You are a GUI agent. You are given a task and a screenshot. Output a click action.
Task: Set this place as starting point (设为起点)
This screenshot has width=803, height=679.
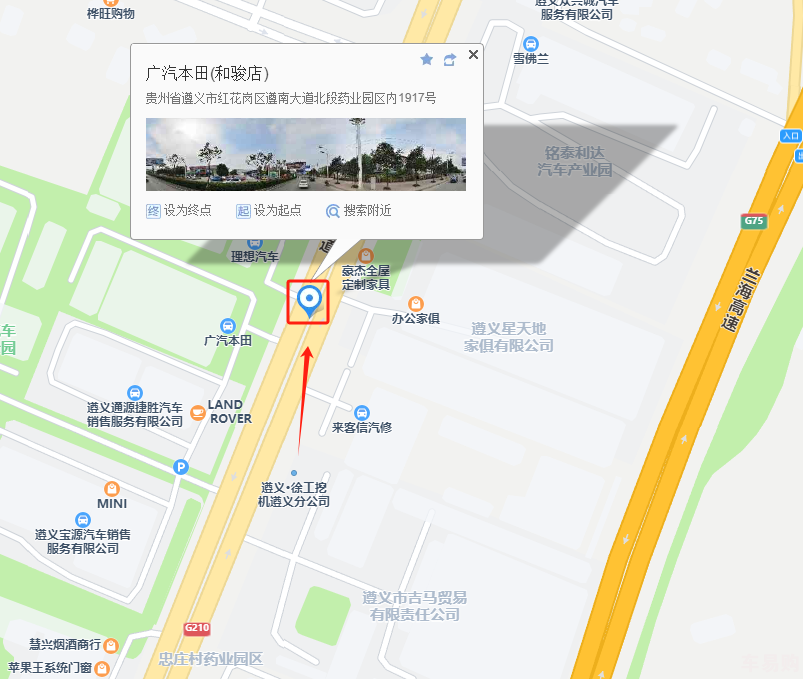pyautogui.click(x=268, y=211)
